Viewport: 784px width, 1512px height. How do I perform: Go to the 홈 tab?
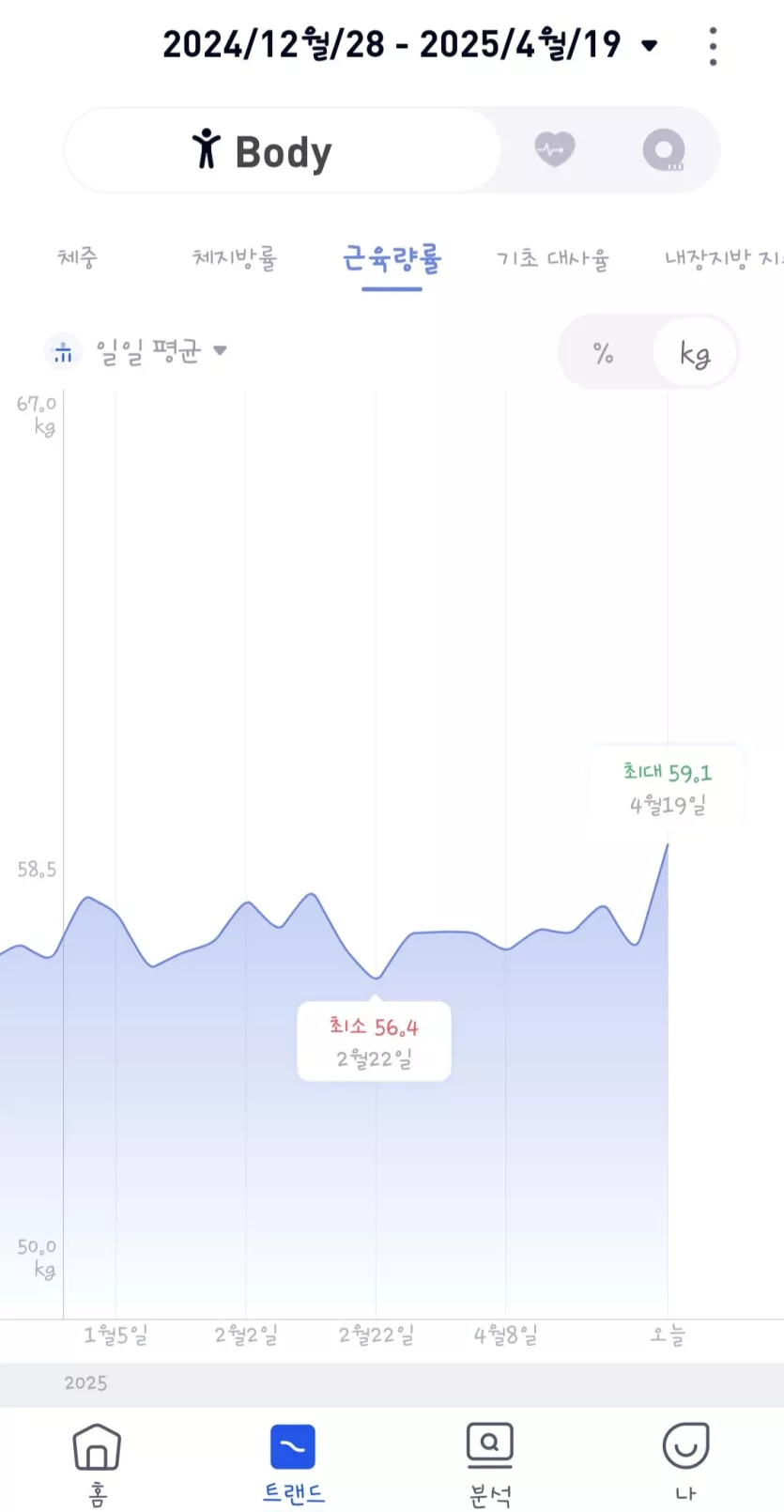pyautogui.click(x=97, y=1462)
